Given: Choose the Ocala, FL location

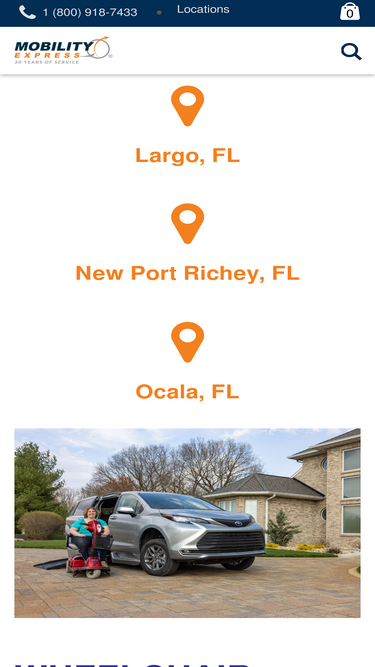Looking at the screenshot, I should [x=188, y=391].
